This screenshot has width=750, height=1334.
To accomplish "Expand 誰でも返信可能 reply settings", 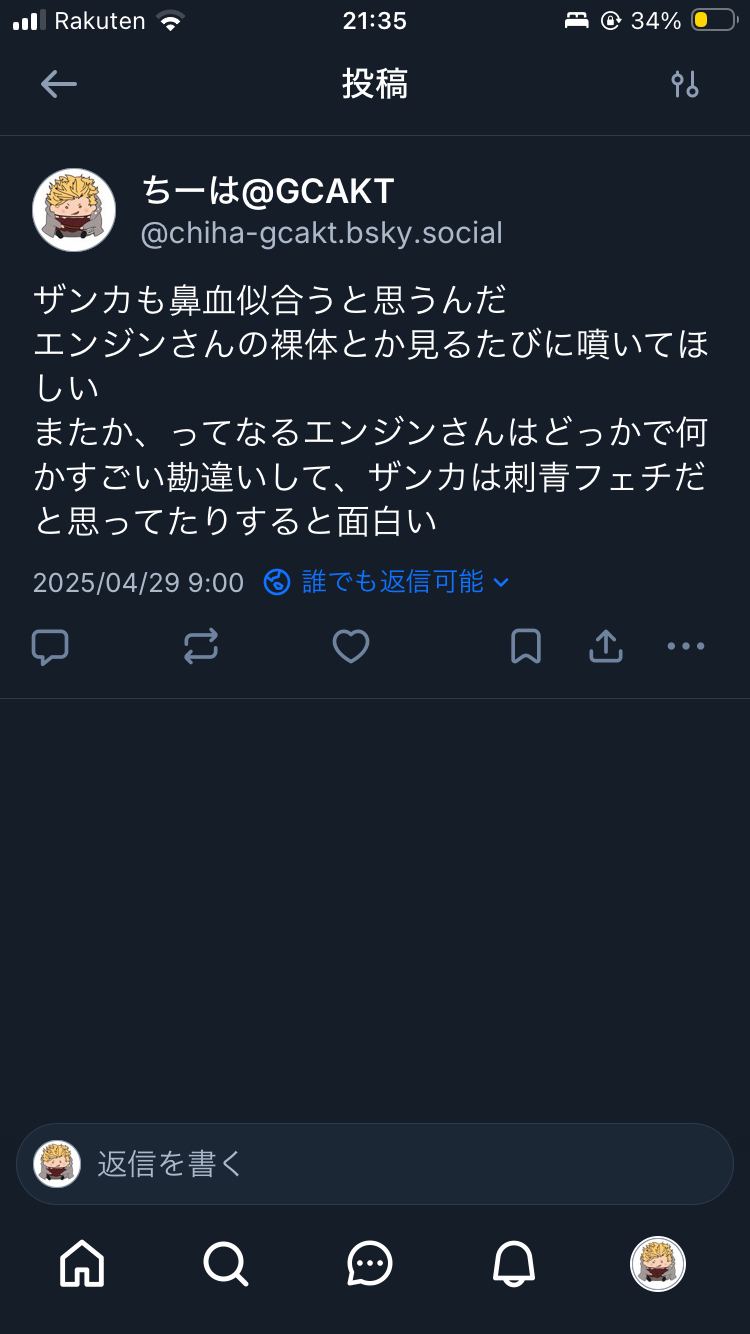I will point(387,582).
